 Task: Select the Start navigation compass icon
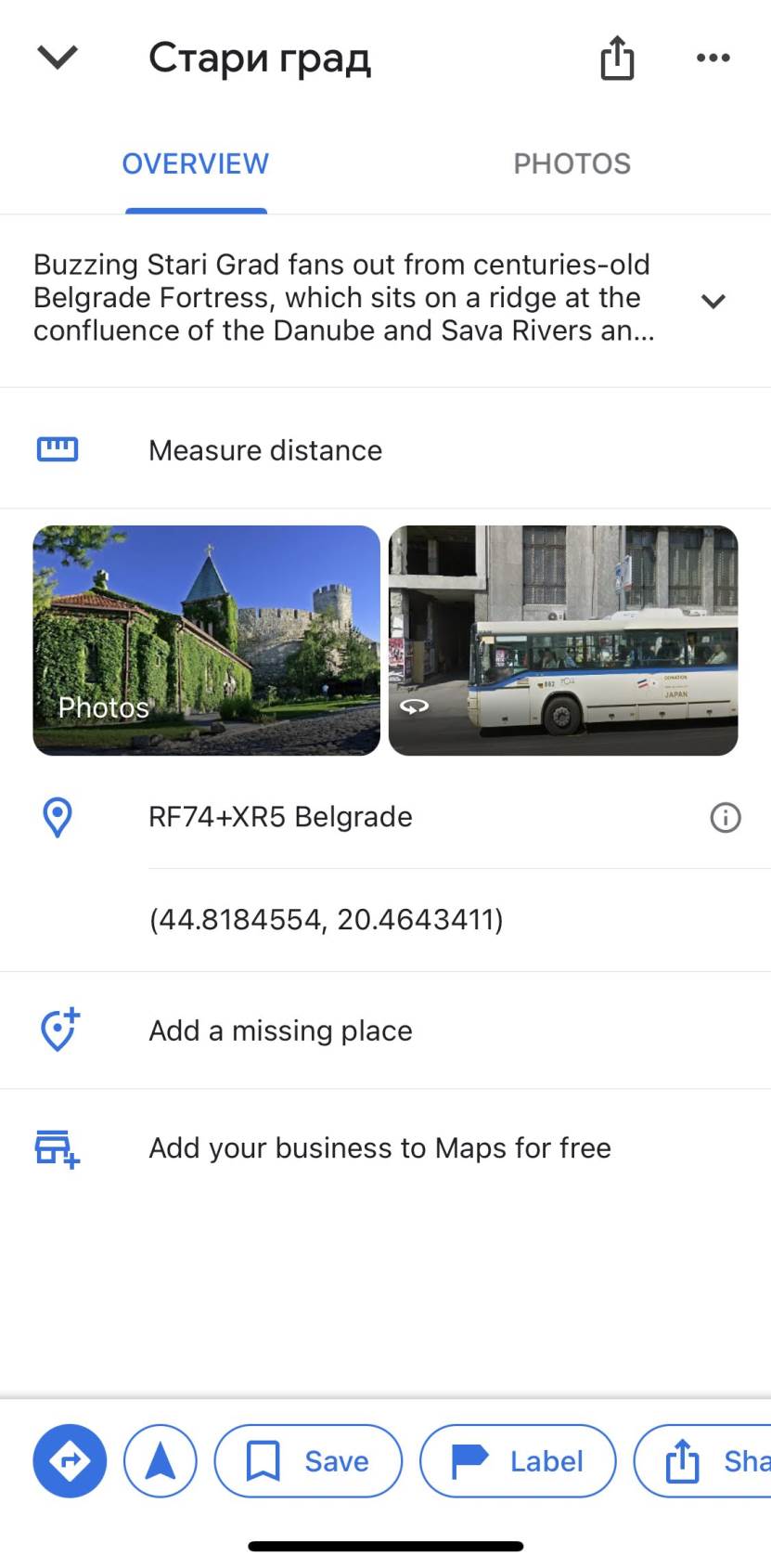point(160,1460)
